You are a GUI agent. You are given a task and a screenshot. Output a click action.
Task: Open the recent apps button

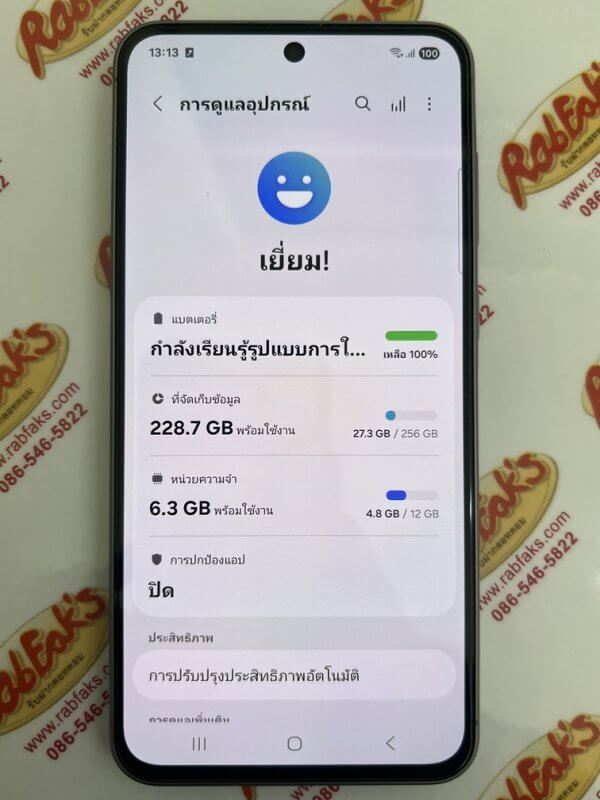click(x=199, y=743)
